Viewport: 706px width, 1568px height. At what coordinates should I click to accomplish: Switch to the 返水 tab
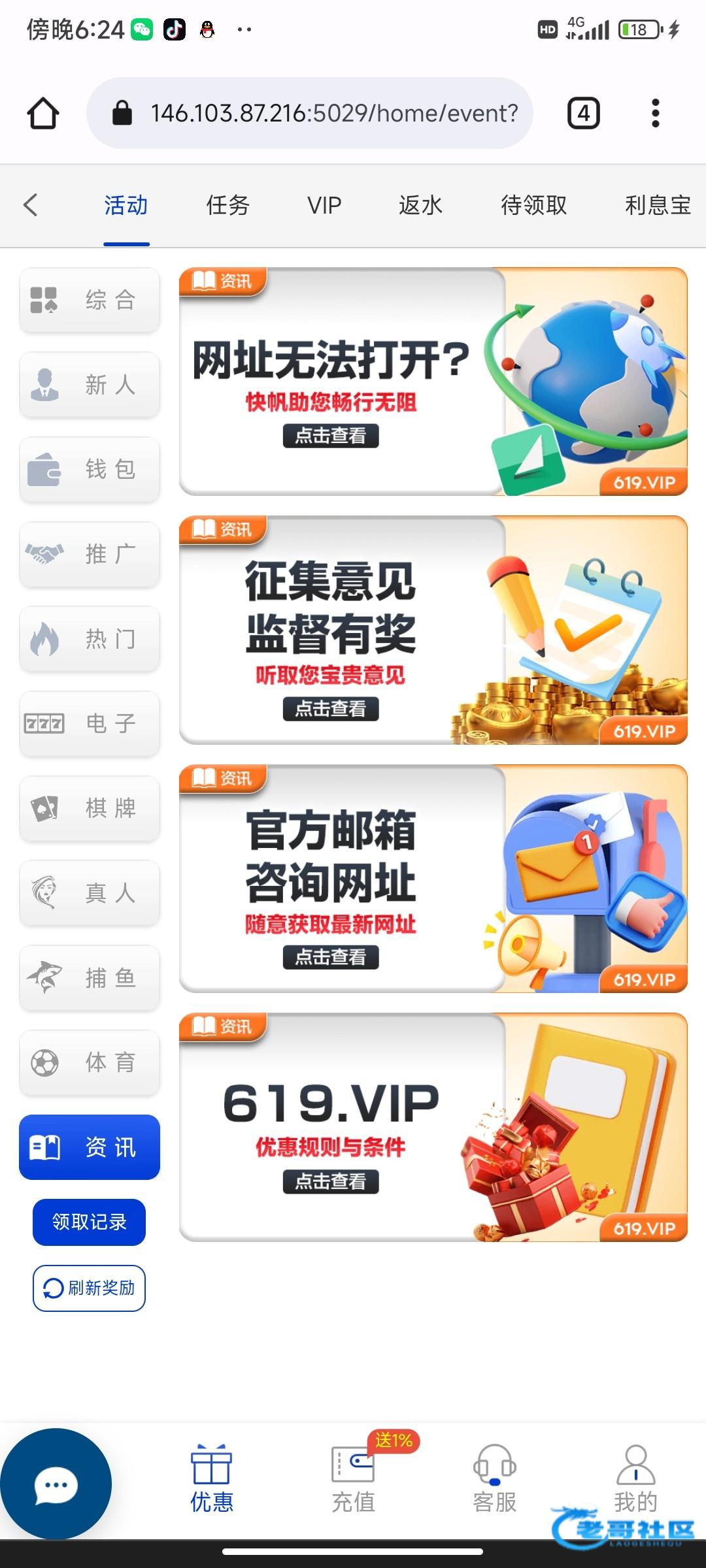[420, 205]
